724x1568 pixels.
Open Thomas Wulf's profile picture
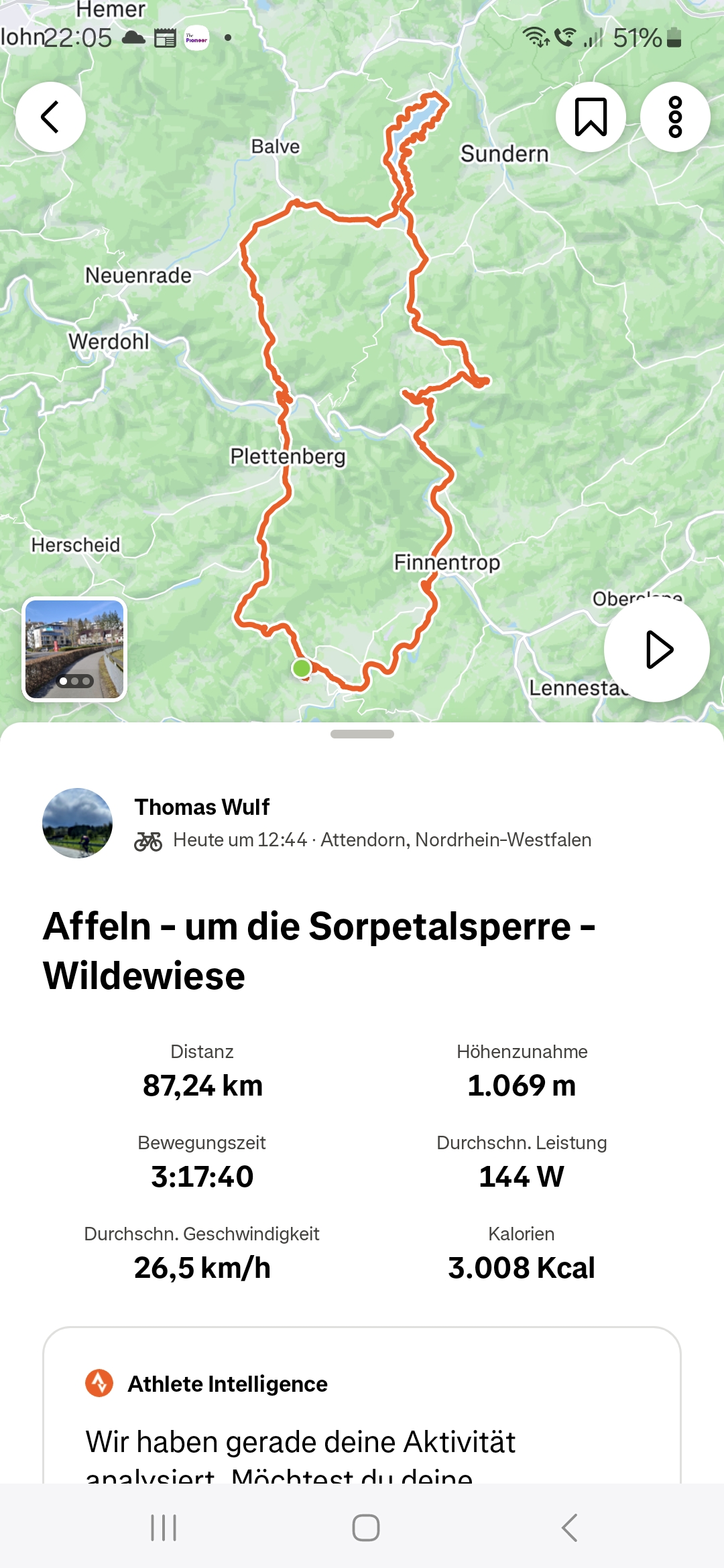77,823
